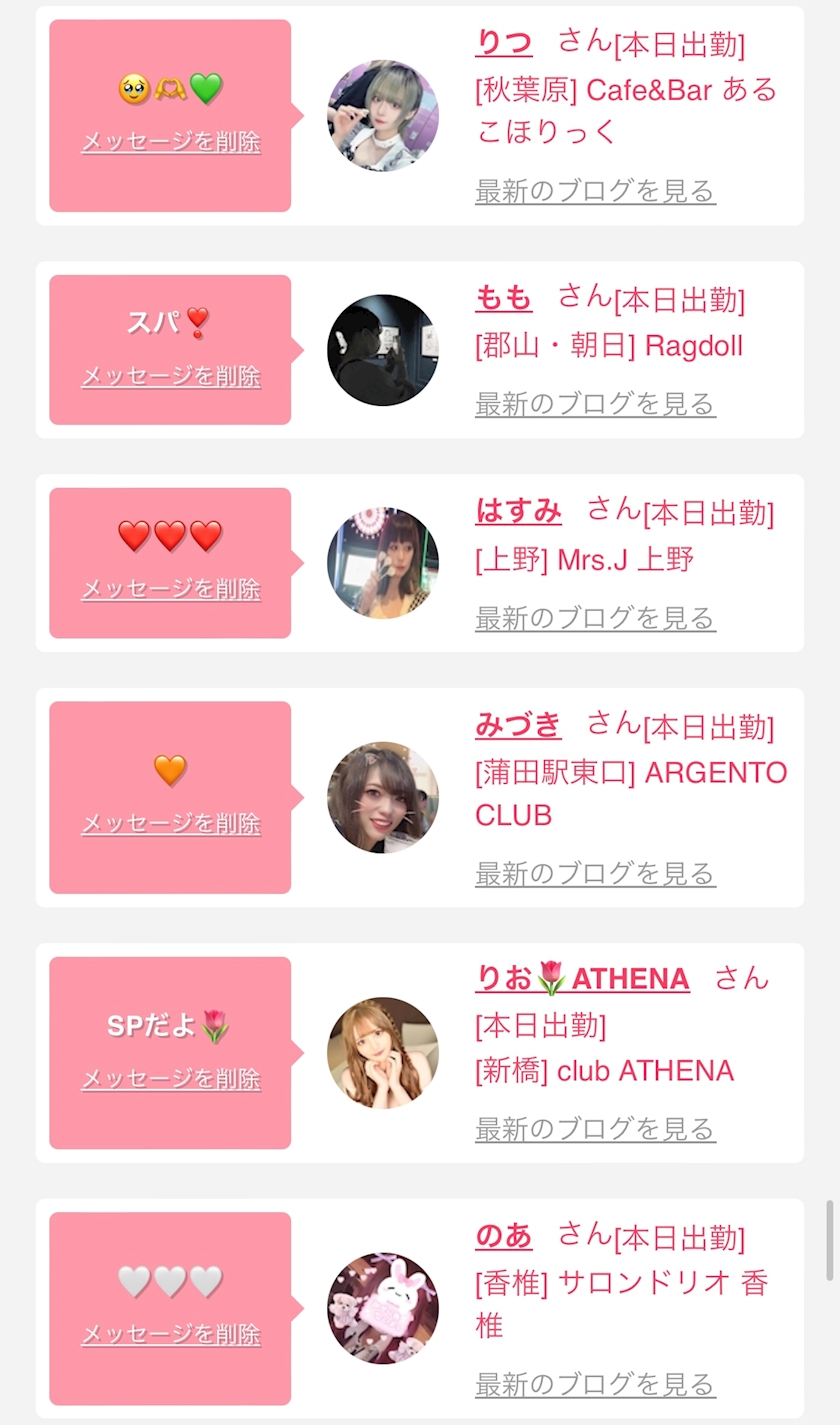Tap はすみ's profile photo
Viewport: 840px width, 1425px height.
pyautogui.click(x=383, y=563)
